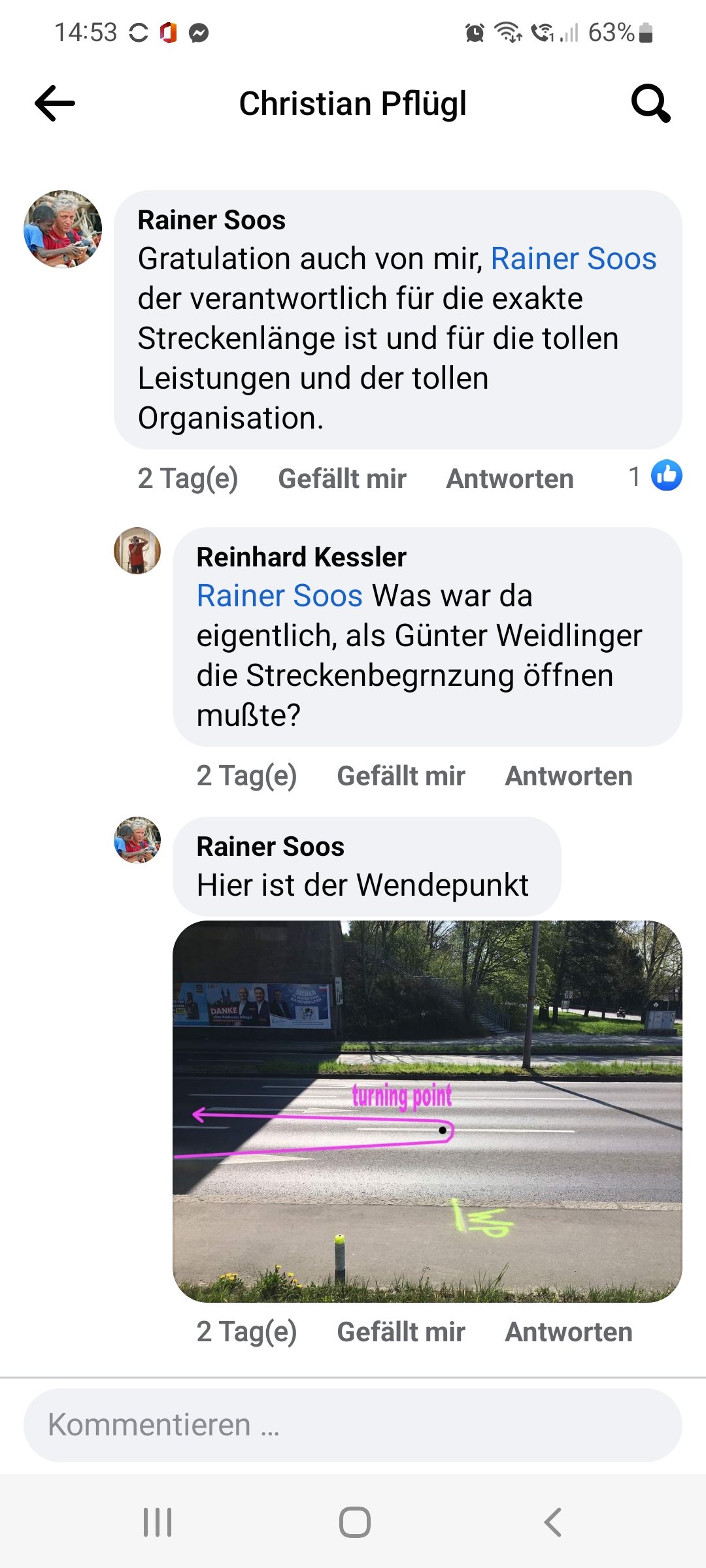Reply to the Wendepunkt photo comment

tap(569, 1332)
